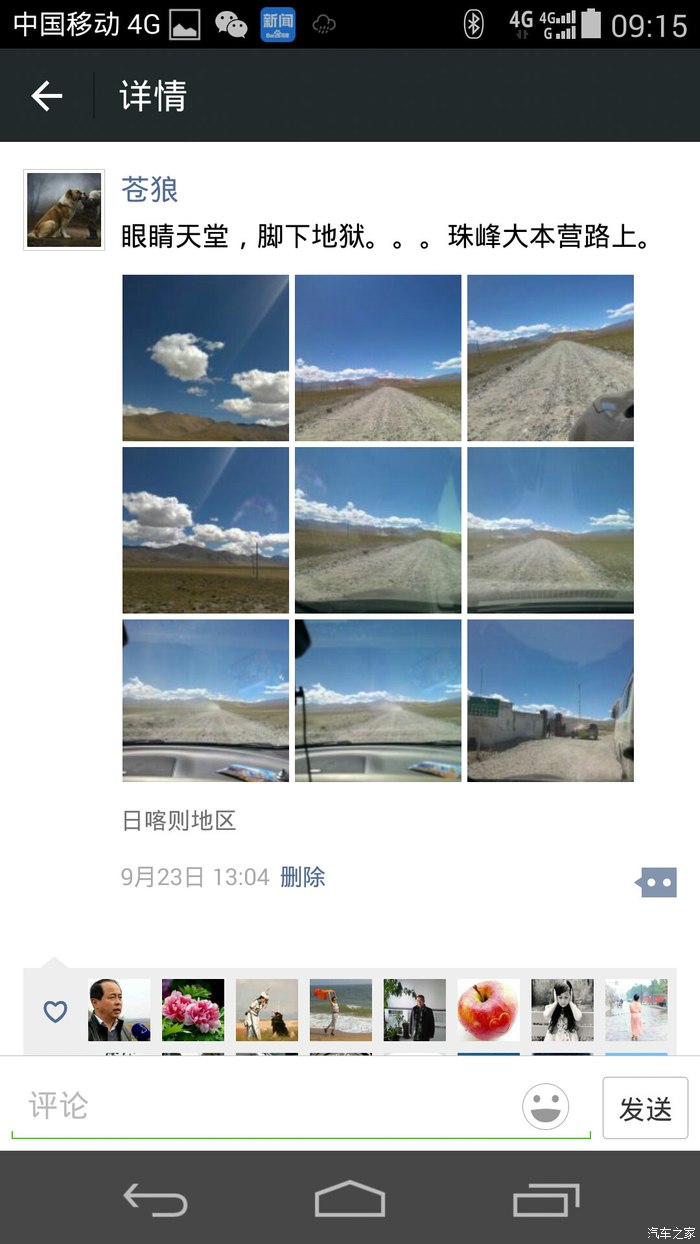Tap 发送 to send the comment
700x1244 pixels.
coord(645,1108)
